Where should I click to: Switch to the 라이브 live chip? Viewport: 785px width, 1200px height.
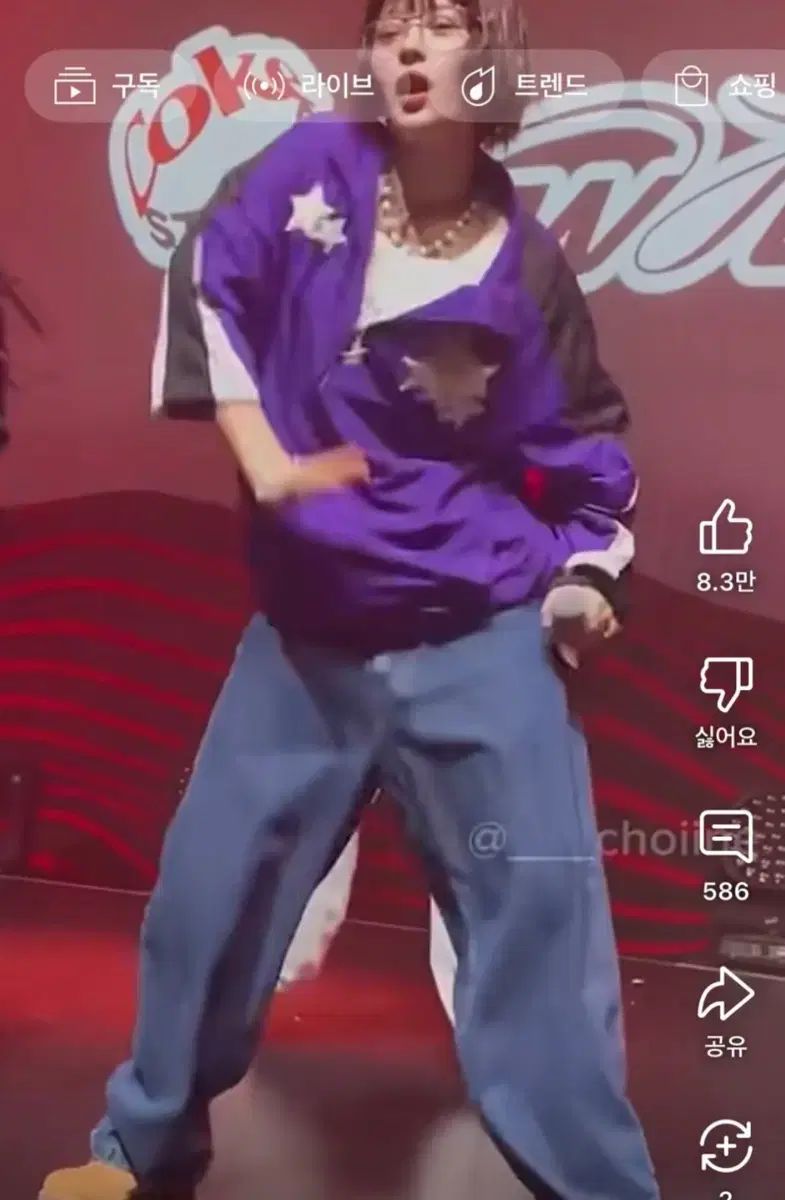point(309,86)
